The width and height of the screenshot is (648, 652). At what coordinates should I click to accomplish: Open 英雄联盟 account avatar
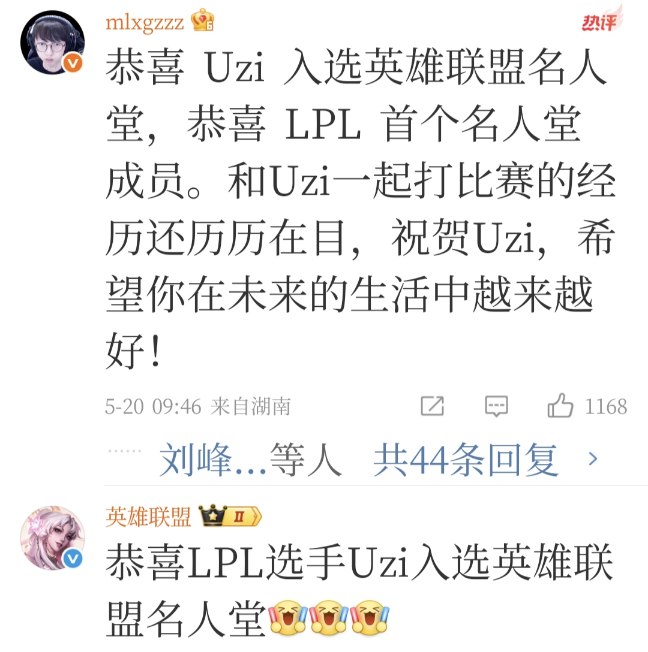51,538
